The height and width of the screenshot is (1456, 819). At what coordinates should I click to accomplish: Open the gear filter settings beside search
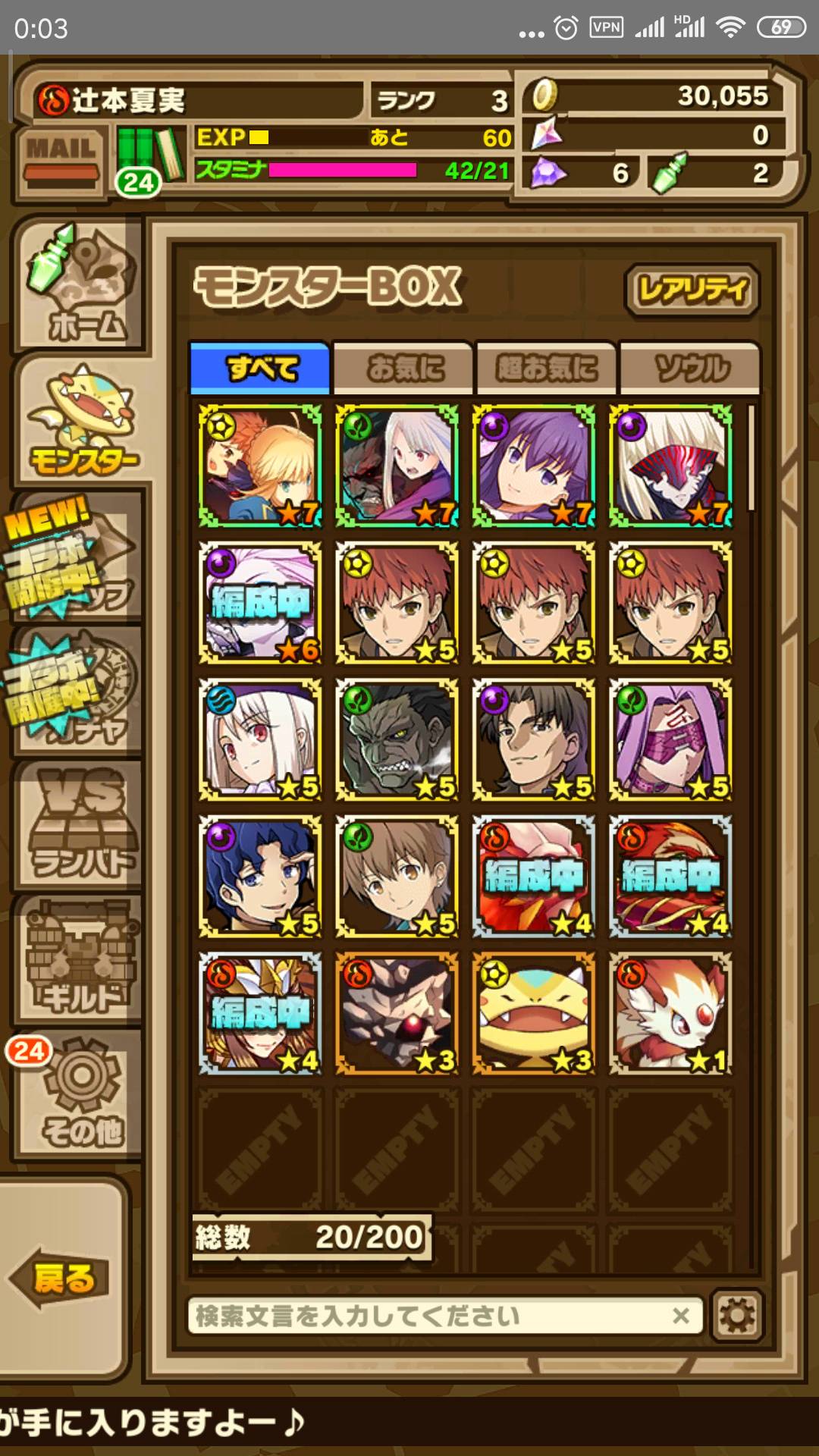click(737, 1316)
